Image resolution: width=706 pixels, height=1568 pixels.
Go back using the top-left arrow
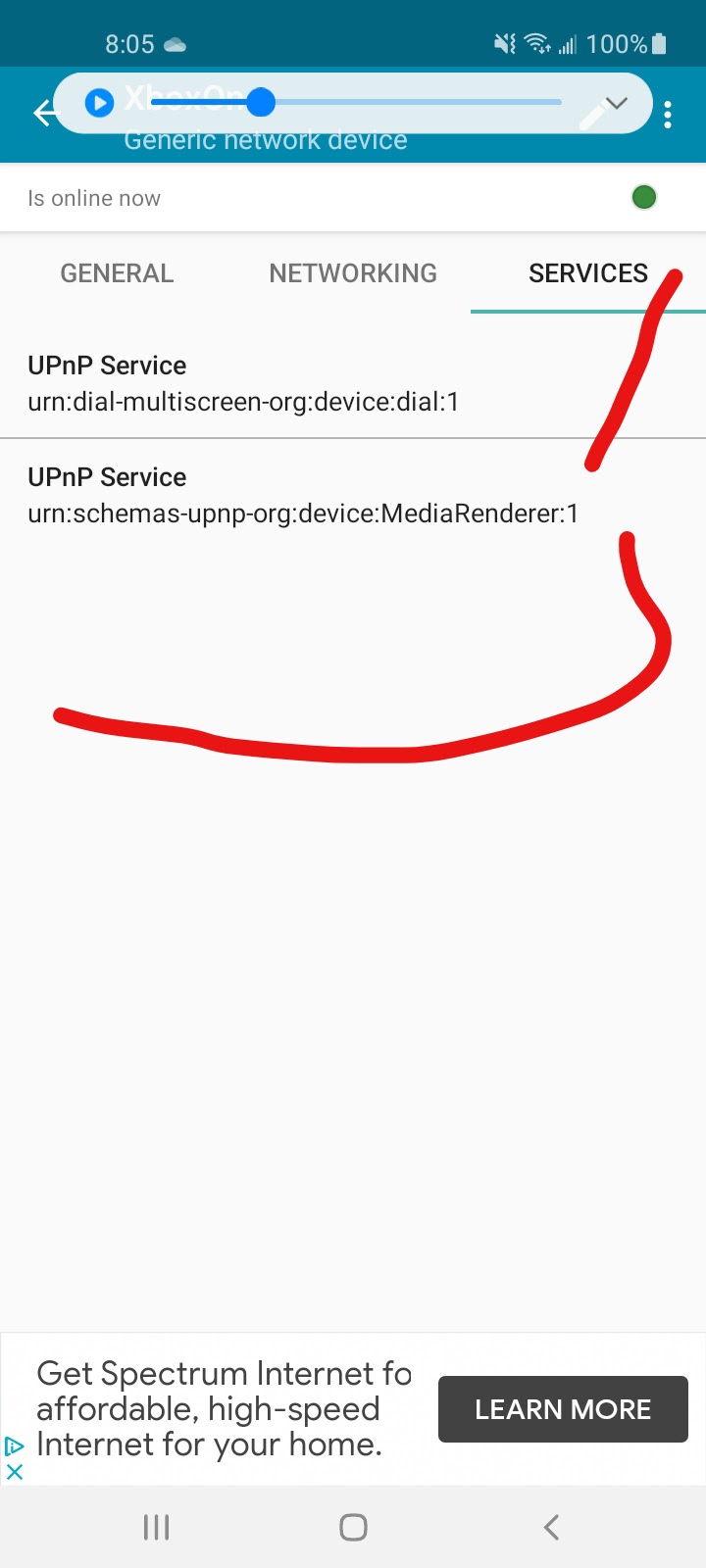point(43,113)
